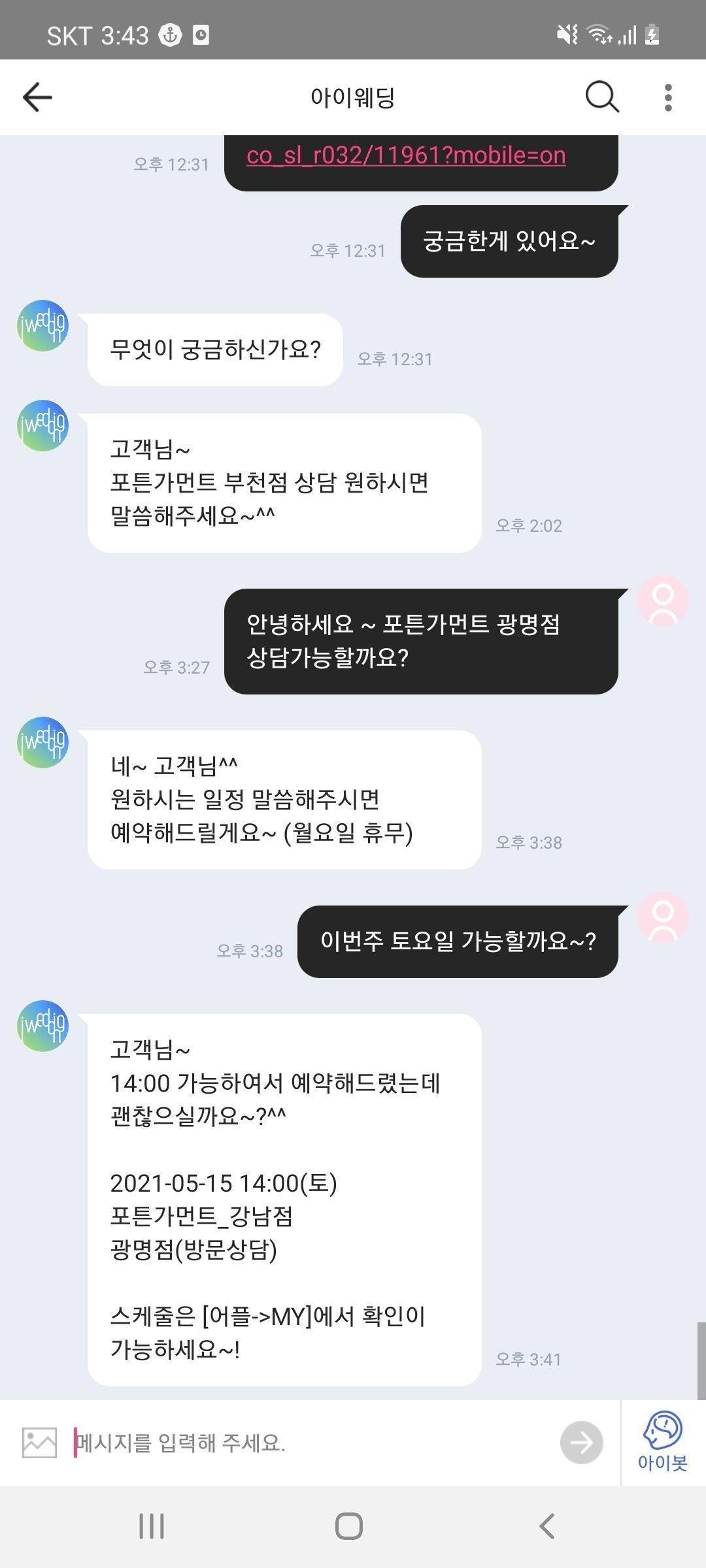The width and height of the screenshot is (706, 1568).
Task: Open the co_sl_r032/11961 link
Action: click(x=405, y=155)
